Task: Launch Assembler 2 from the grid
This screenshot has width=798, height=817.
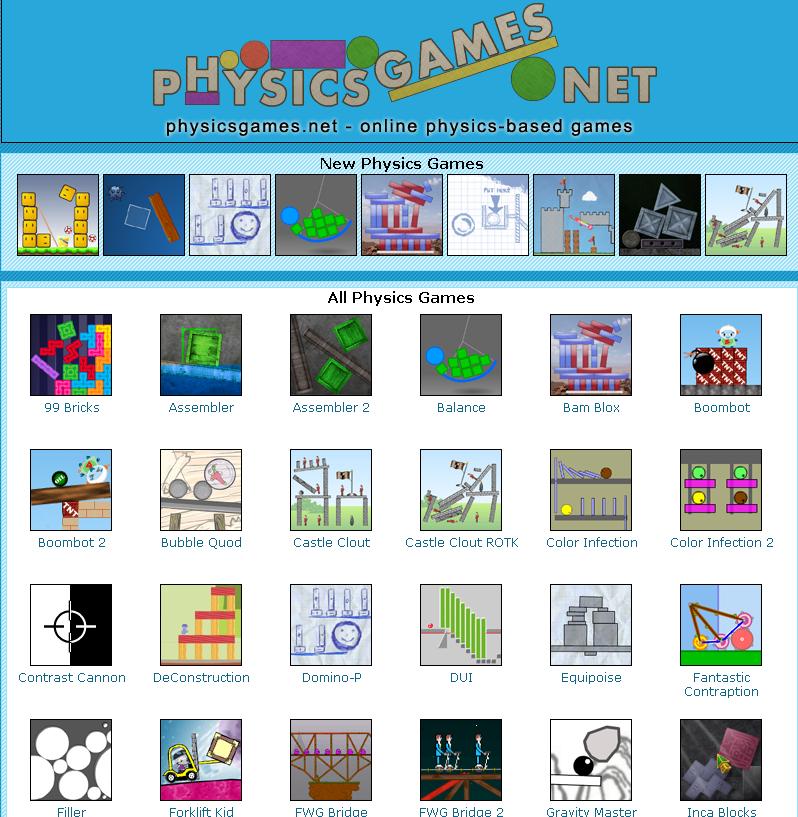Action: pos(331,355)
